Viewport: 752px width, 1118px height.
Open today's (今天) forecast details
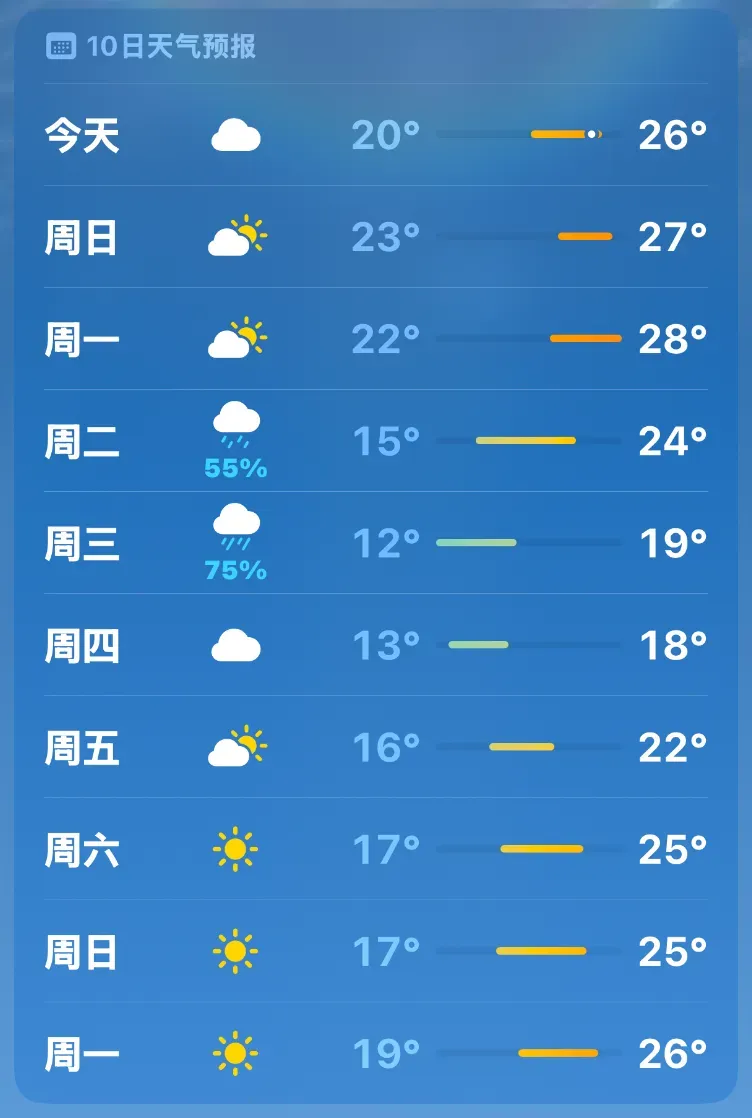pyautogui.click(x=376, y=135)
